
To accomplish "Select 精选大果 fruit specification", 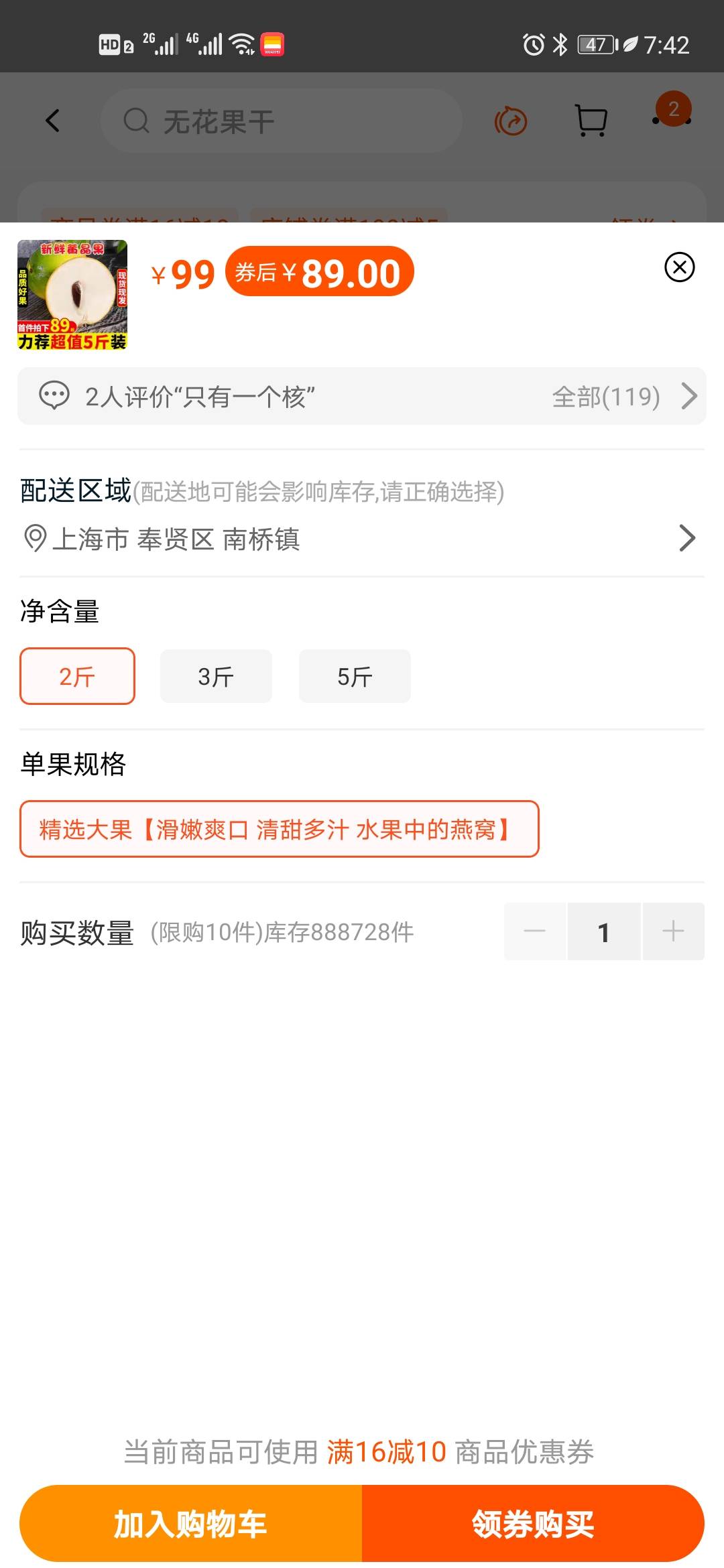I will tap(279, 829).
